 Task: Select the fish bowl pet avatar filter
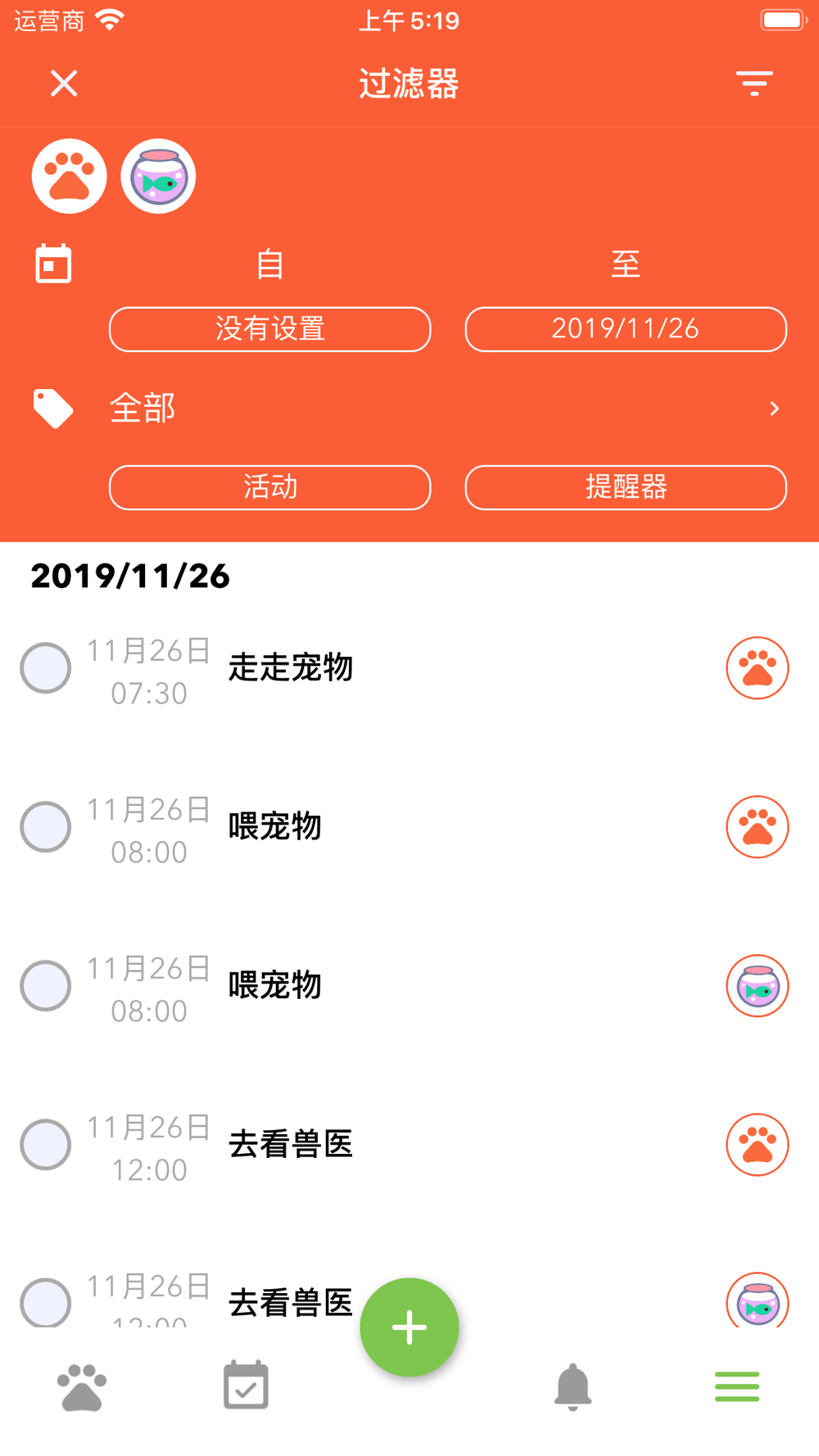(158, 176)
